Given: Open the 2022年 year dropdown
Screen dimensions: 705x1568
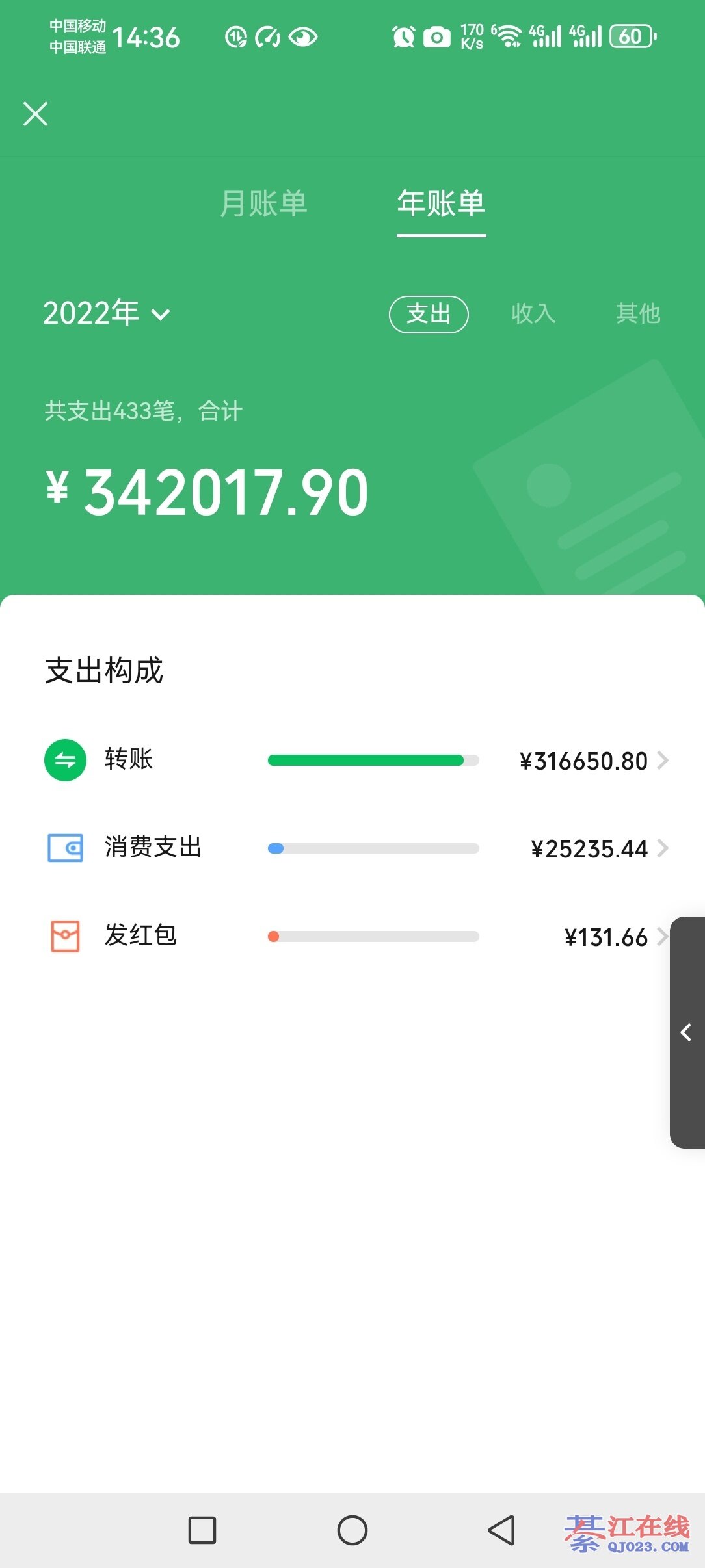Looking at the screenshot, I should pos(107,313).
